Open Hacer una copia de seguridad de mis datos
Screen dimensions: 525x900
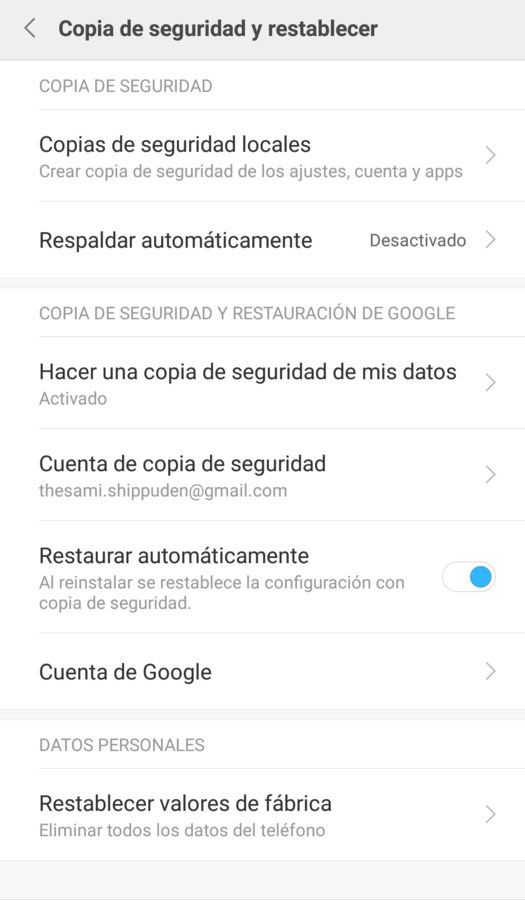click(262, 383)
